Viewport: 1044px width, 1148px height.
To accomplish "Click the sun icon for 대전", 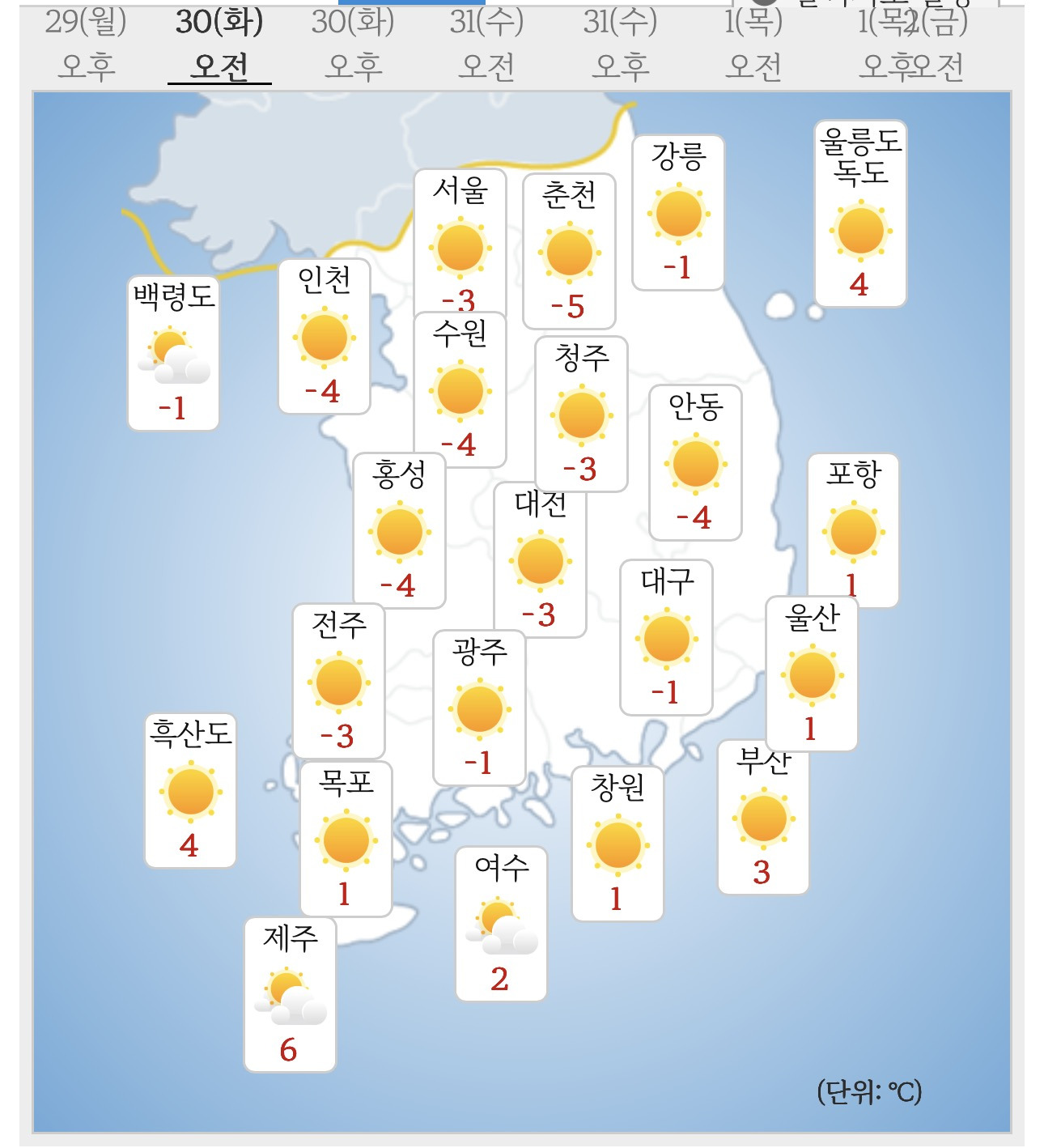I will pos(540,561).
